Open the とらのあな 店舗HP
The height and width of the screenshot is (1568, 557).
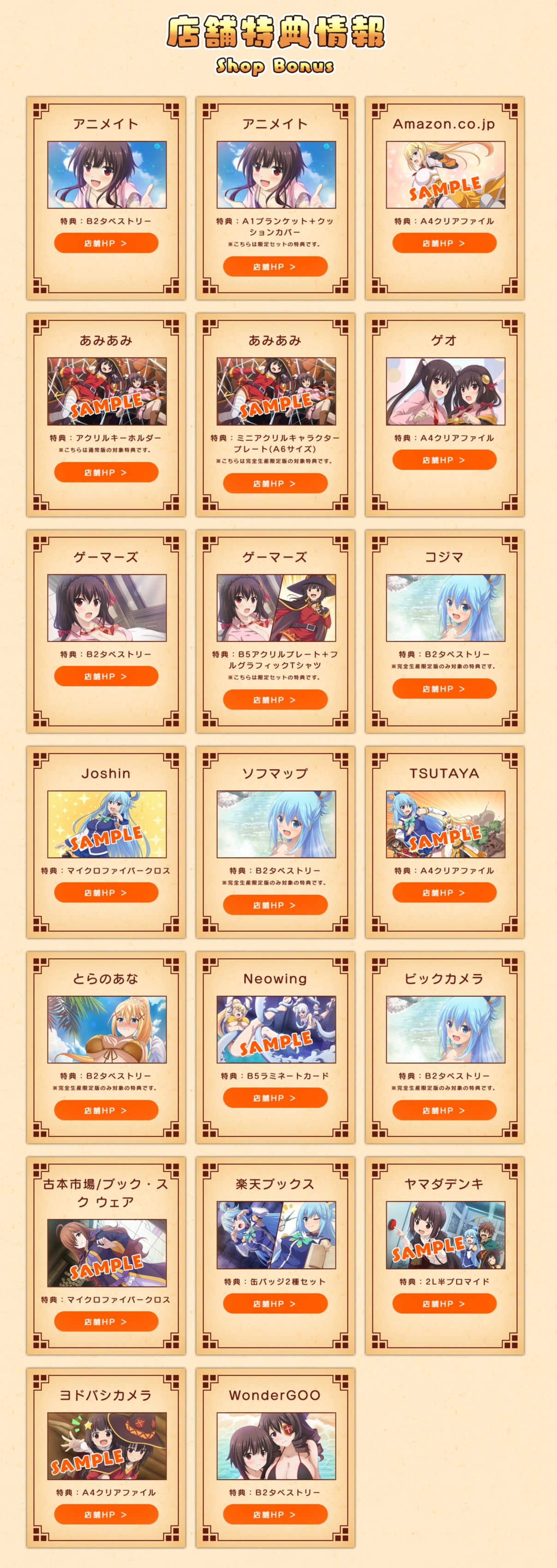point(106,1110)
